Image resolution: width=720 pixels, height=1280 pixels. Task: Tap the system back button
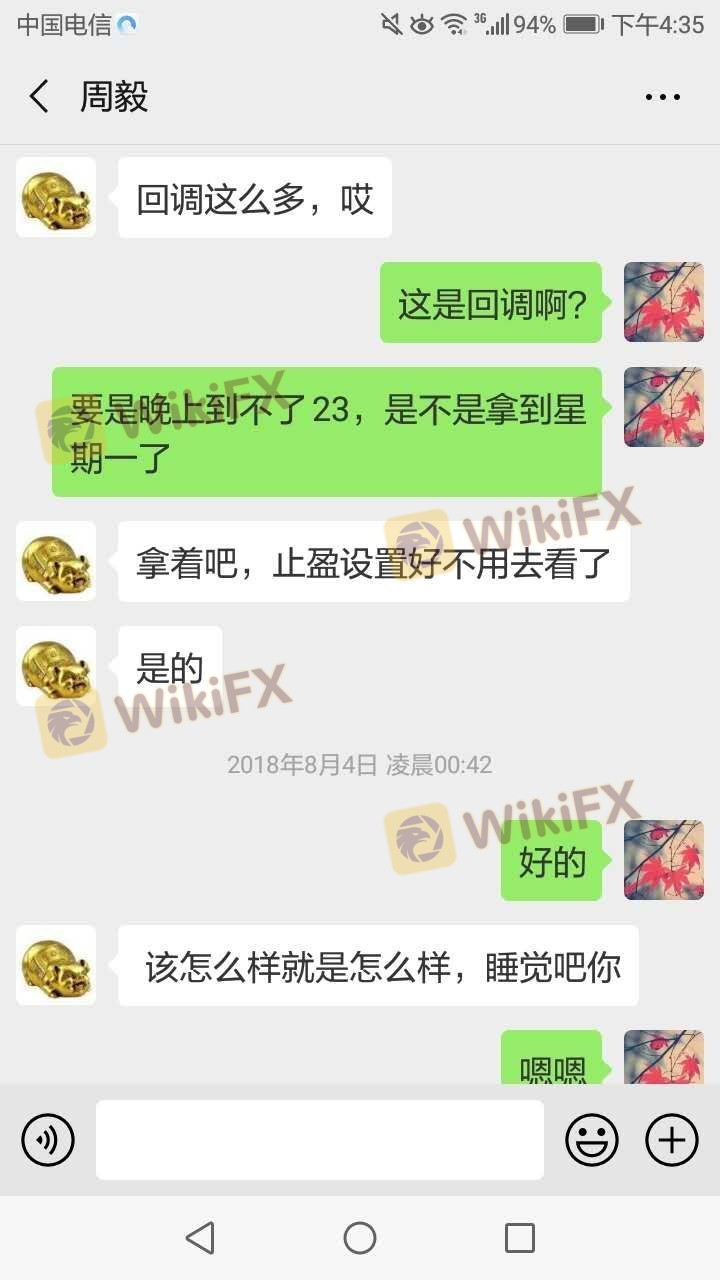200,1238
